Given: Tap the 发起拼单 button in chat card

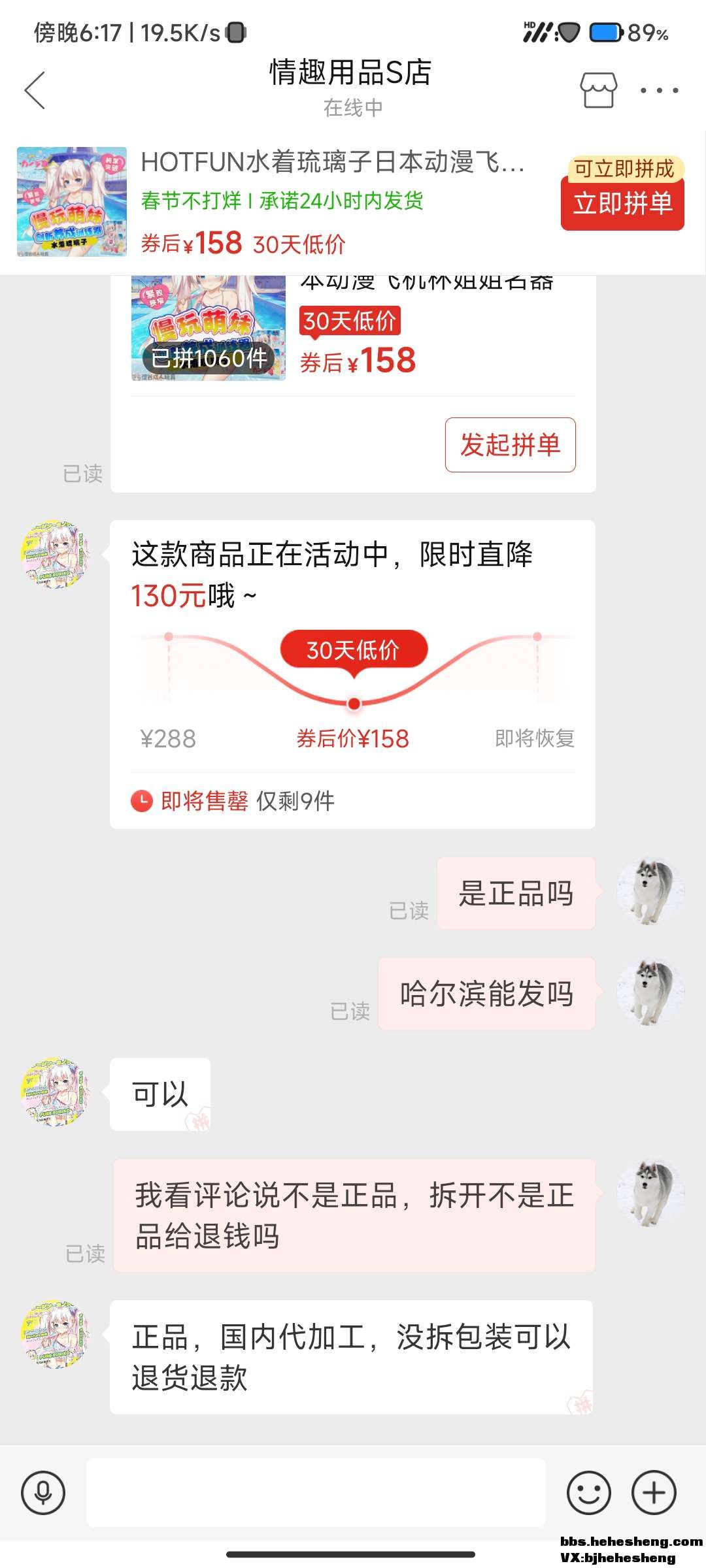Looking at the screenshot, I should click(x=510, y=445).
